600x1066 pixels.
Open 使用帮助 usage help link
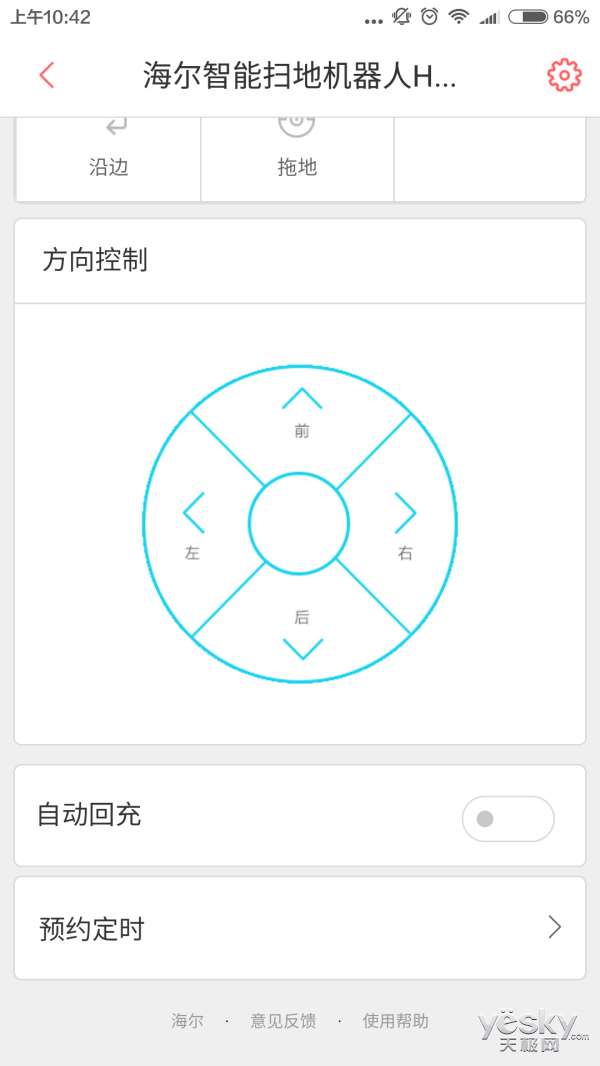click(395, 1021)
